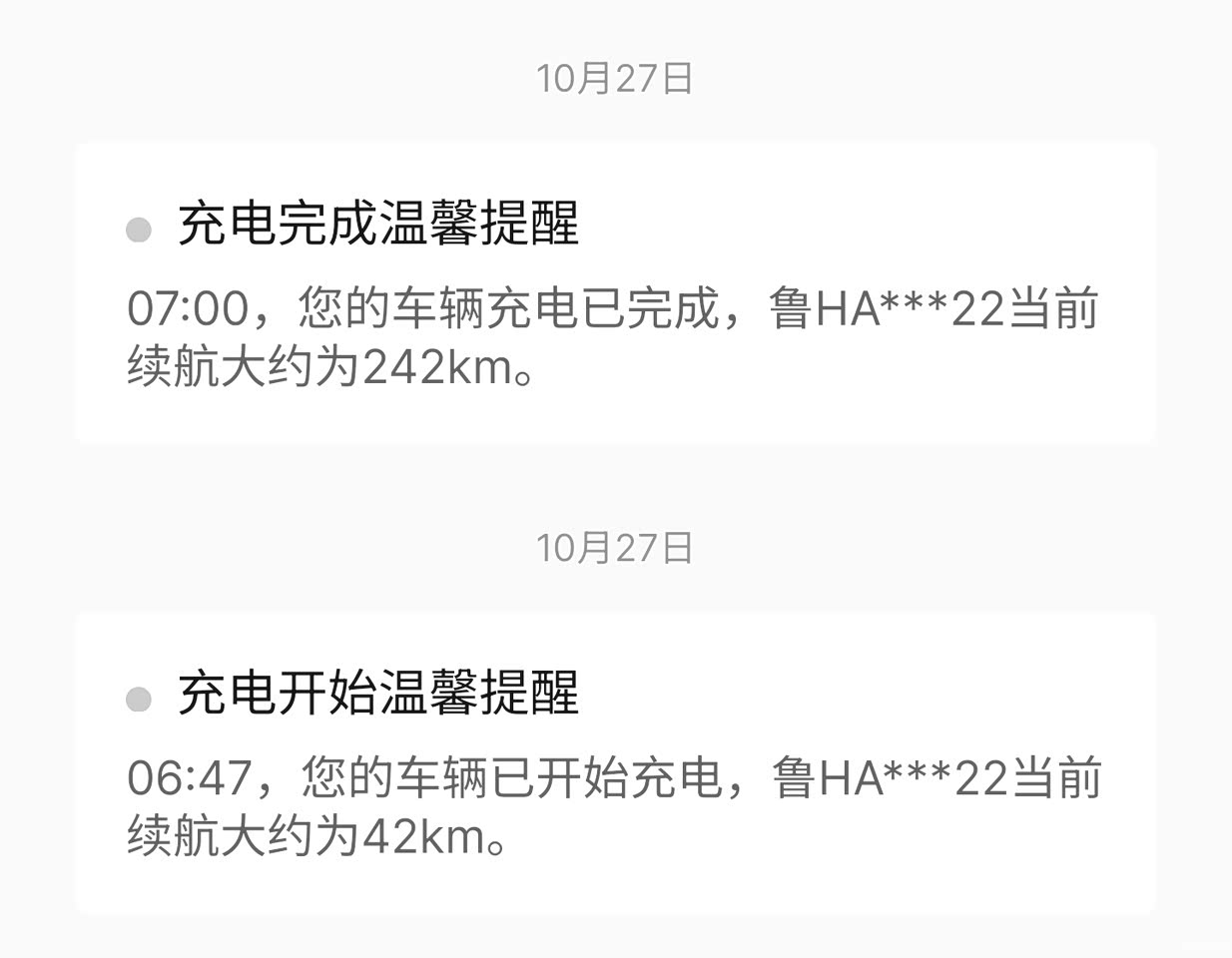This screenshot has height=958, width=1232.
Task: Open the 充电开始温馨提醒 notification card
Action: tap(614, 762)
